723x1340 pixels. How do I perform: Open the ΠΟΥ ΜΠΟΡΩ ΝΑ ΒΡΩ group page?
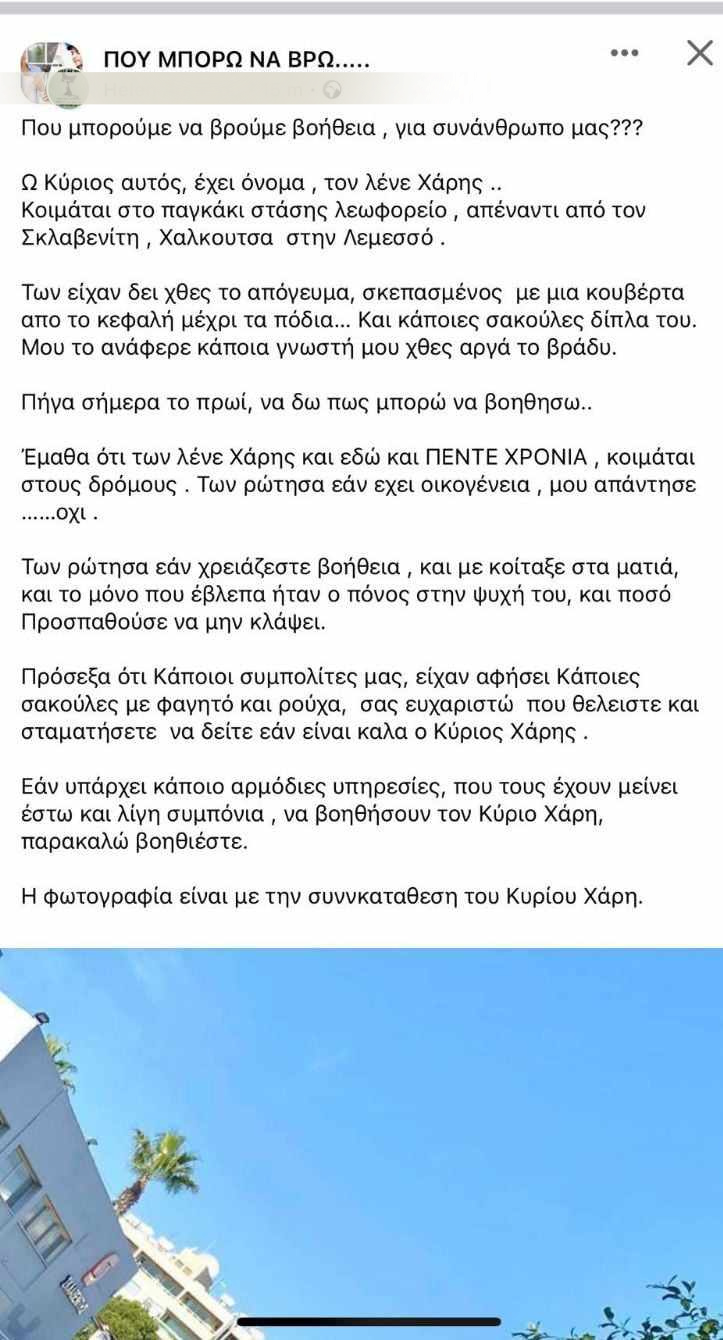point(236,60)
